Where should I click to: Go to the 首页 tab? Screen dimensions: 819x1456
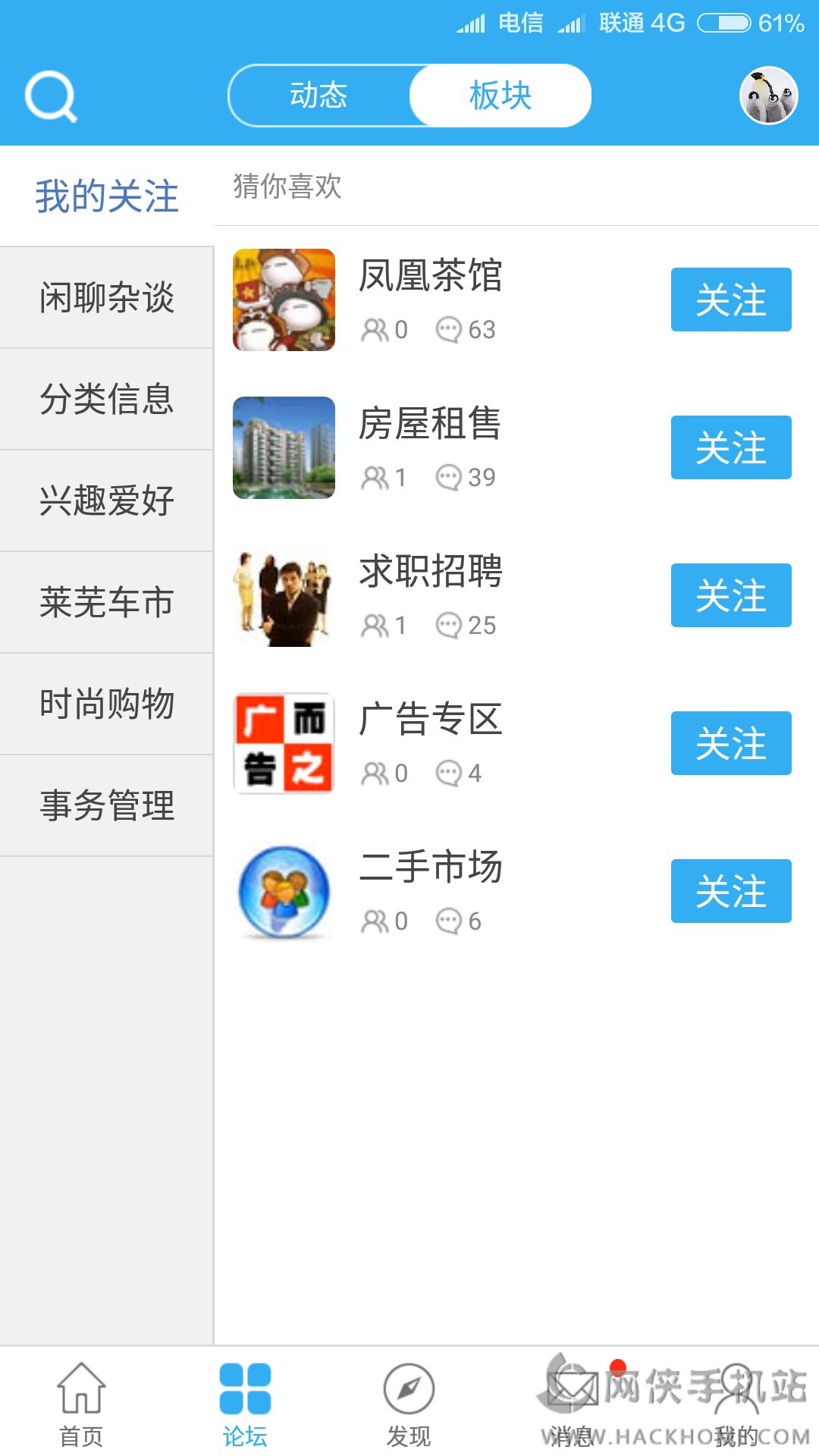point(81,1404)
